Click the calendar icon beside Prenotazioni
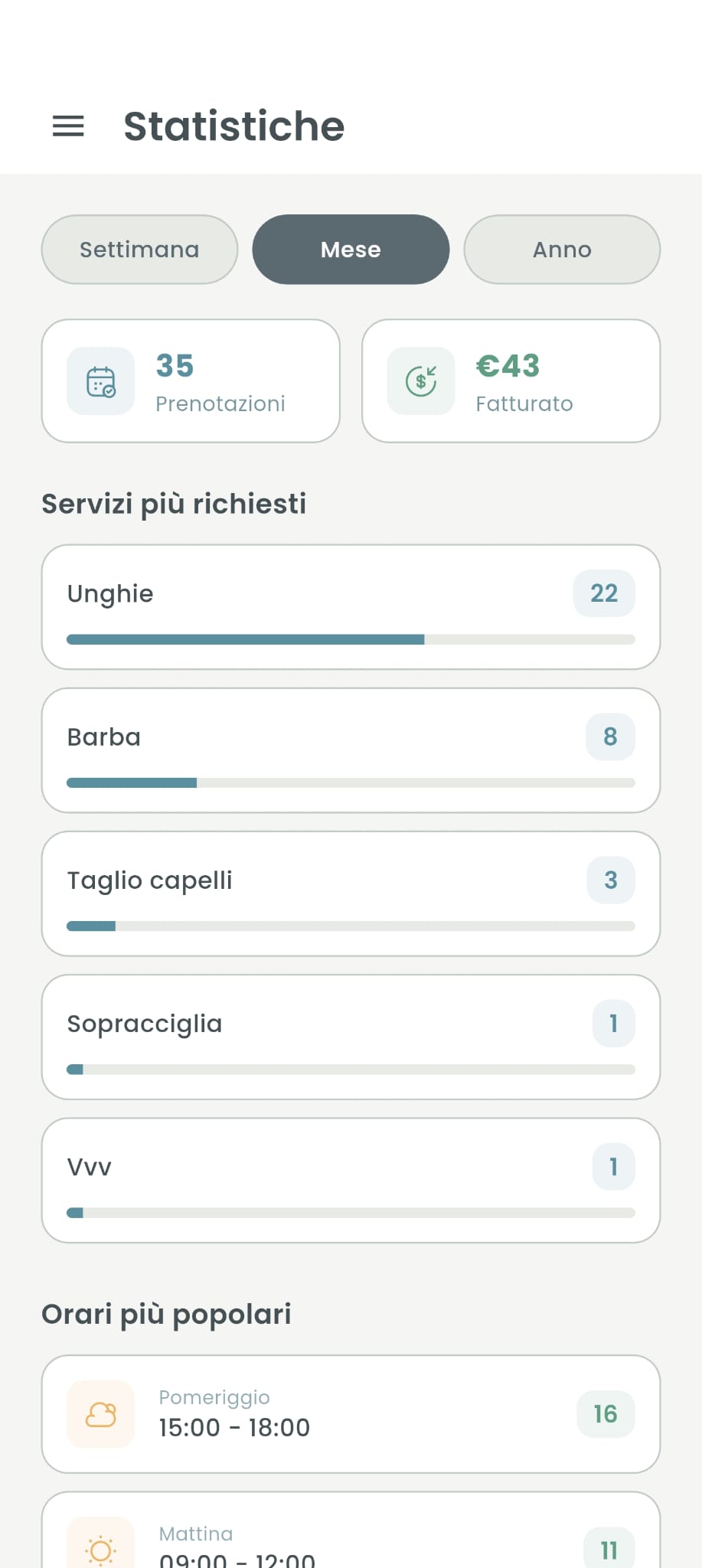Image resolution: width=702 pixels, height=1568 pixels. click(100, 380)
